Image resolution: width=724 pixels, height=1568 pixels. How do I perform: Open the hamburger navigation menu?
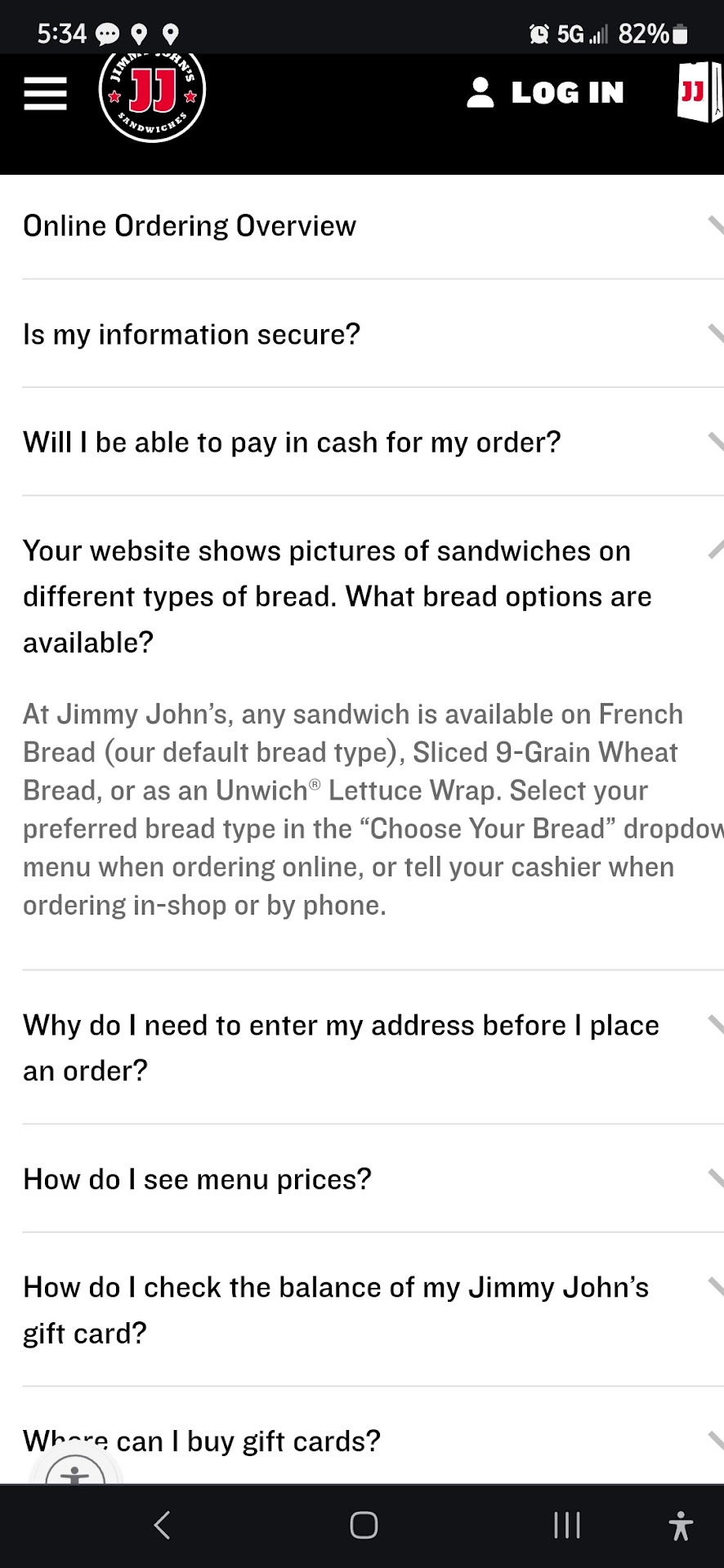45,94
